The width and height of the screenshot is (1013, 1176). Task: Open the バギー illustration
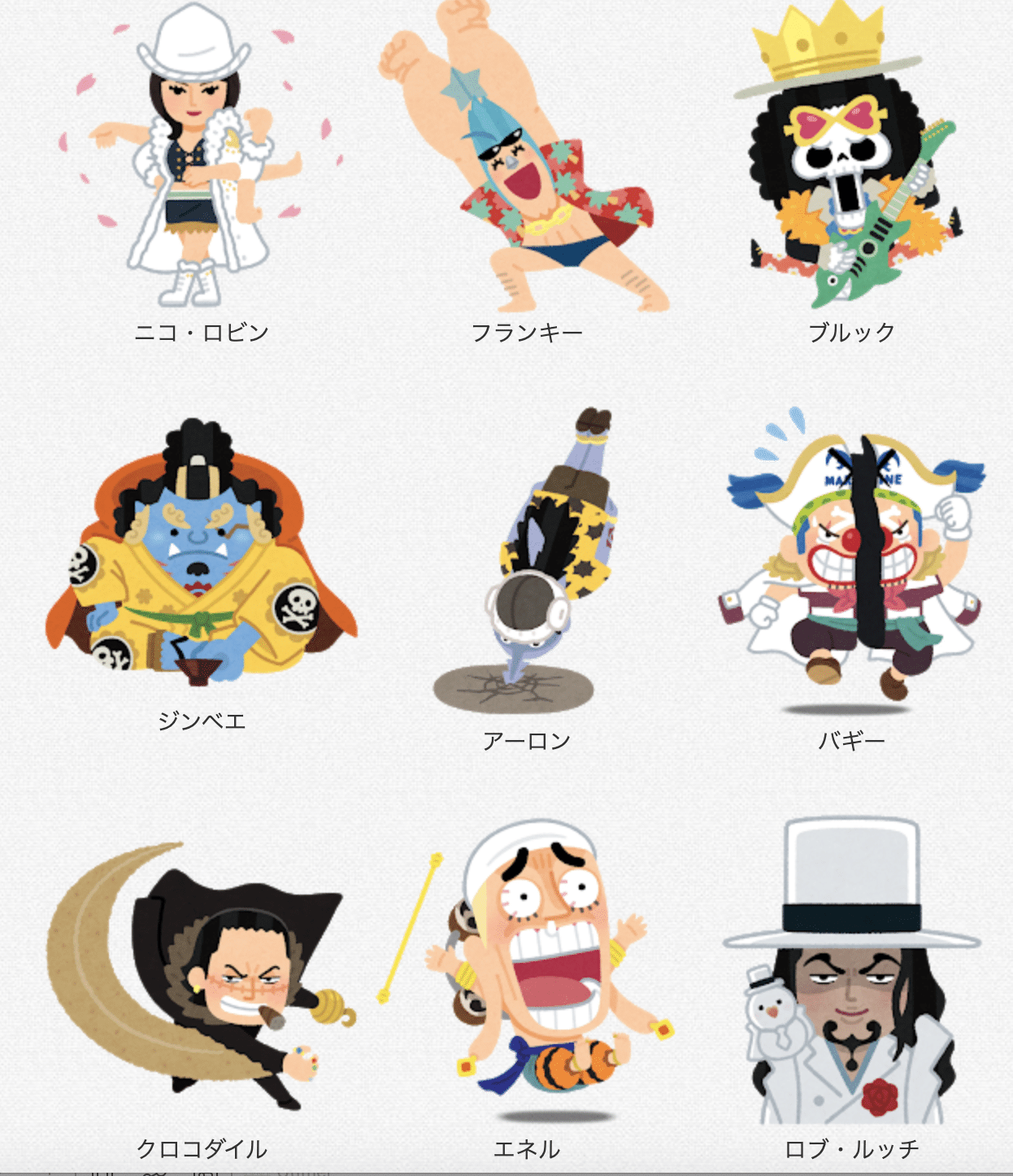coord(852,561)
